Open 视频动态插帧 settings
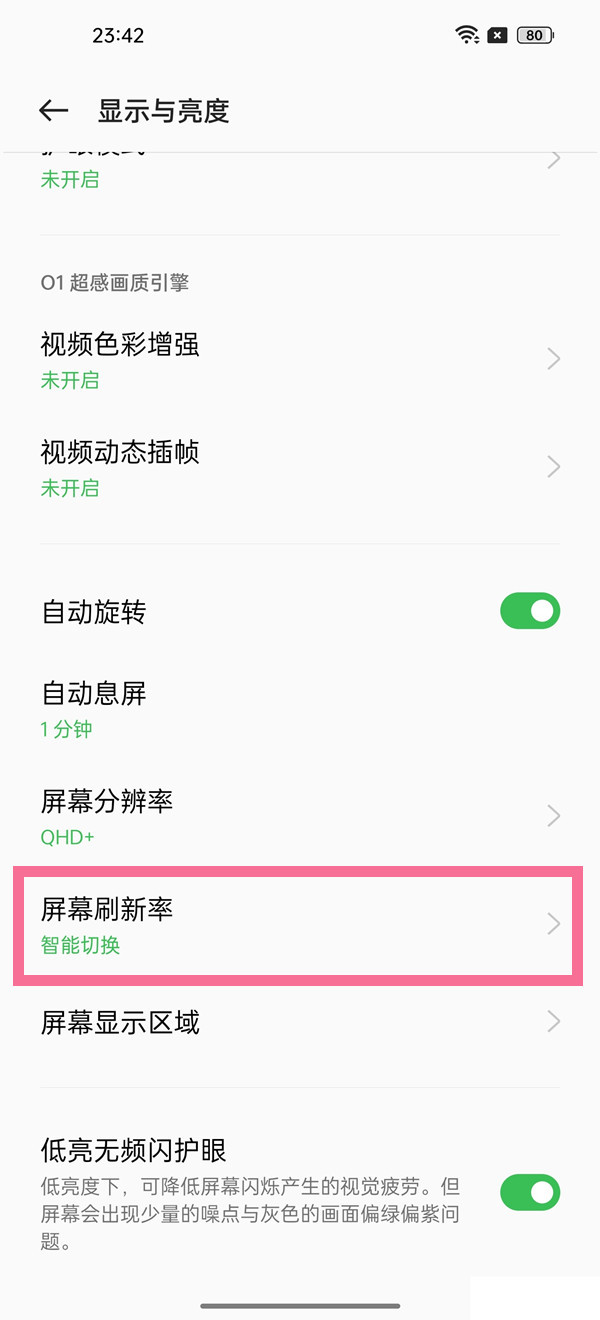 (x=300, y=468)
